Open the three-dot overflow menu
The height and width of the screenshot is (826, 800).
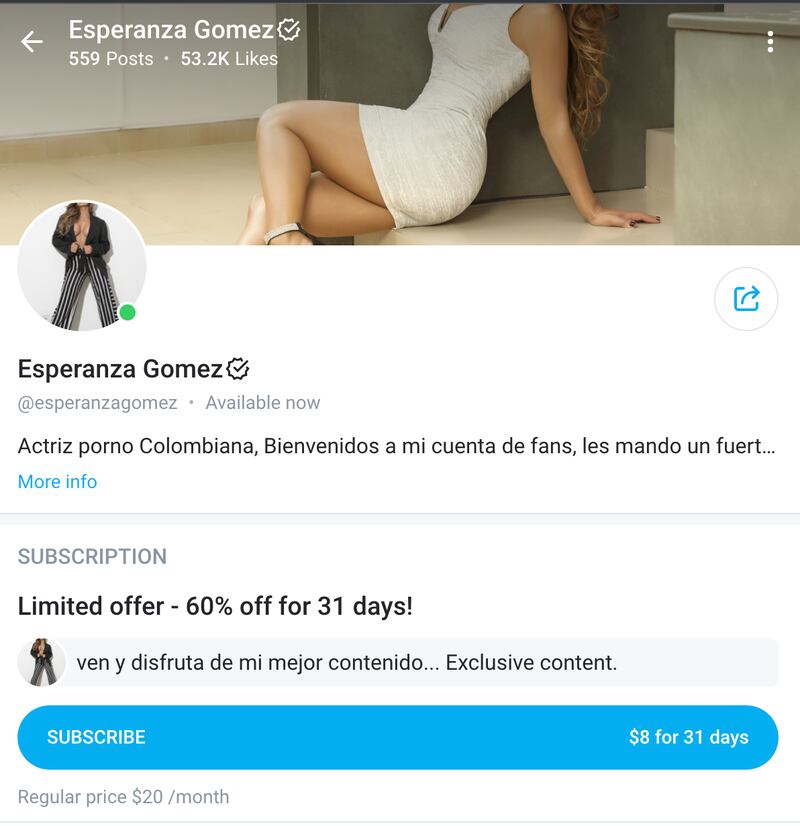click(x=769, y=42)
